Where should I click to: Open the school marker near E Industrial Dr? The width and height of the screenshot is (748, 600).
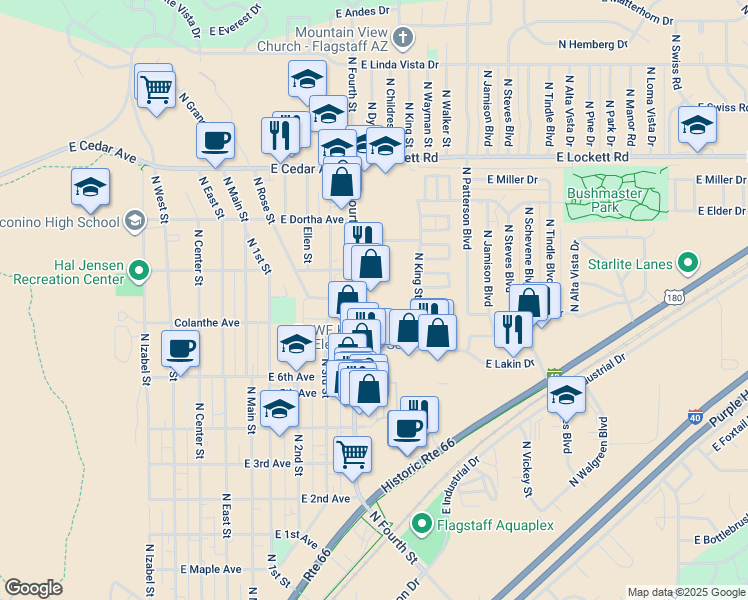point(567,395)
